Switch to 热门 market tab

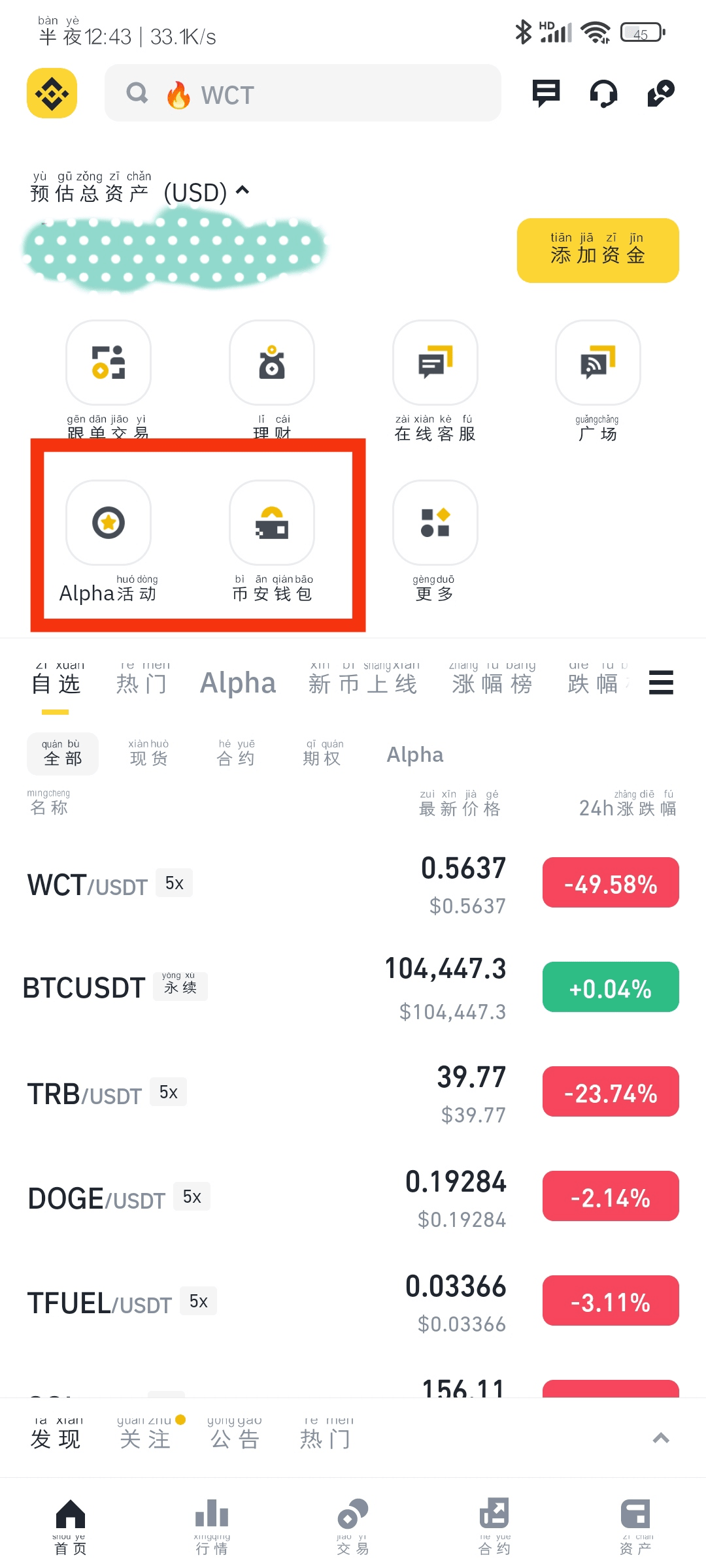point(141,683)
